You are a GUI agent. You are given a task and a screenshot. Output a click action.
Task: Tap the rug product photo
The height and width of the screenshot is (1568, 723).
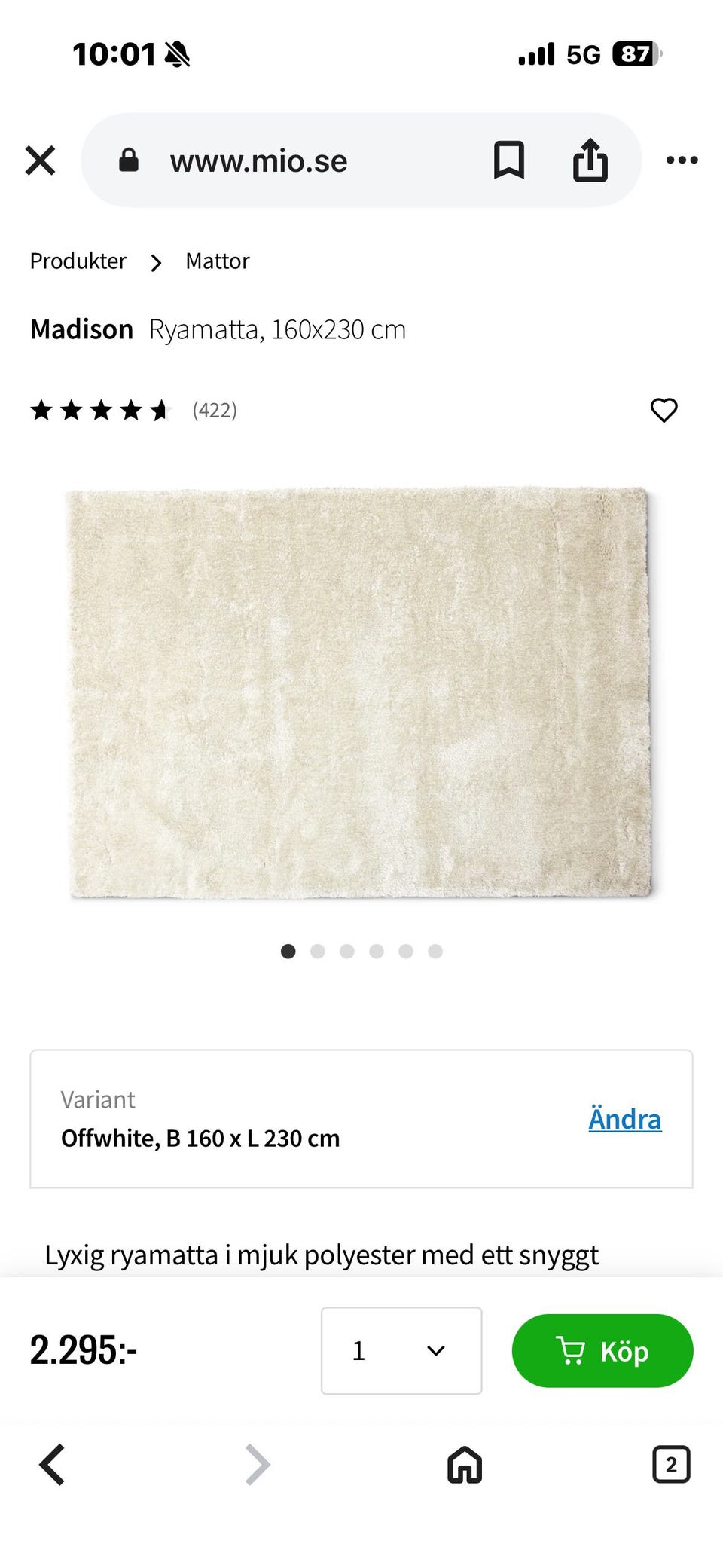click(360, 693)
